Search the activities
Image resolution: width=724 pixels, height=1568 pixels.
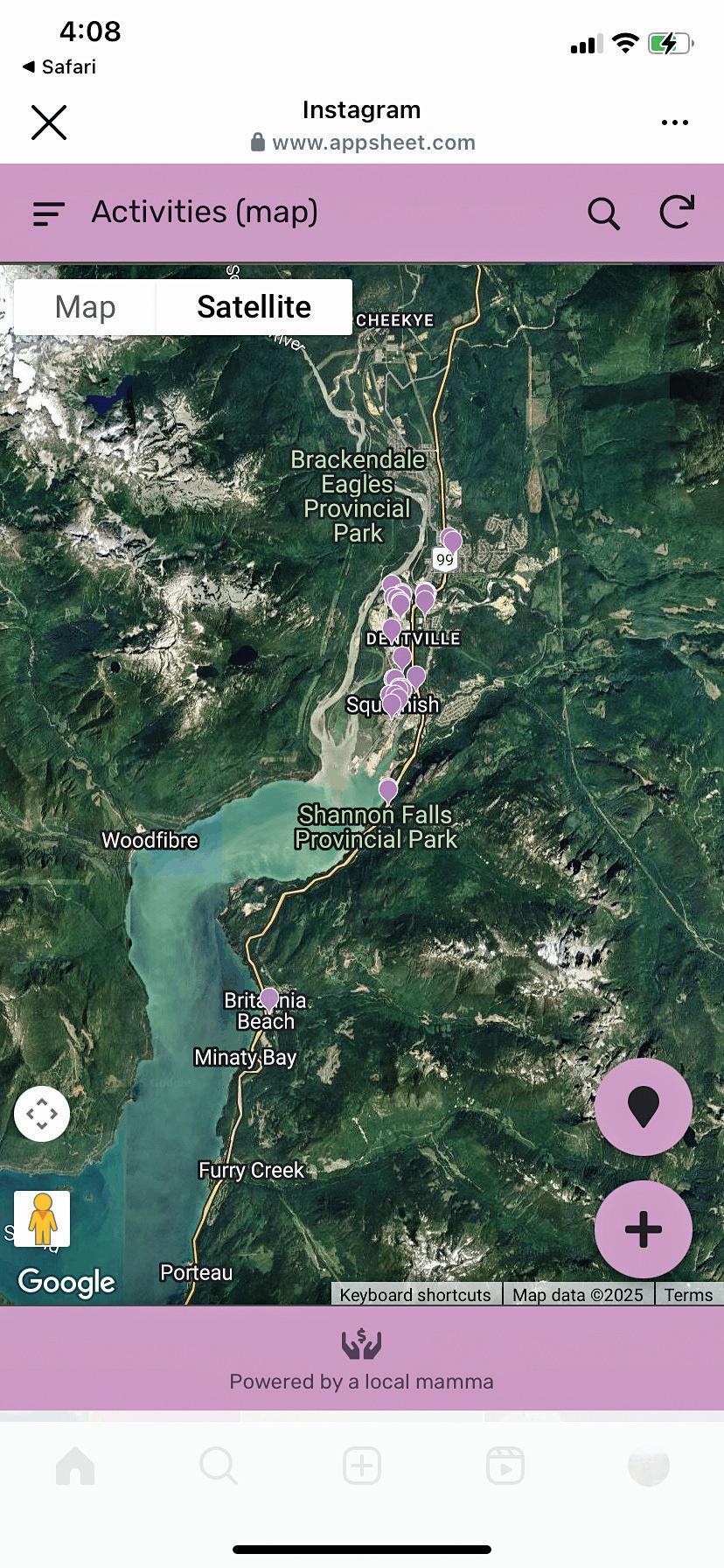click(603, 213)
